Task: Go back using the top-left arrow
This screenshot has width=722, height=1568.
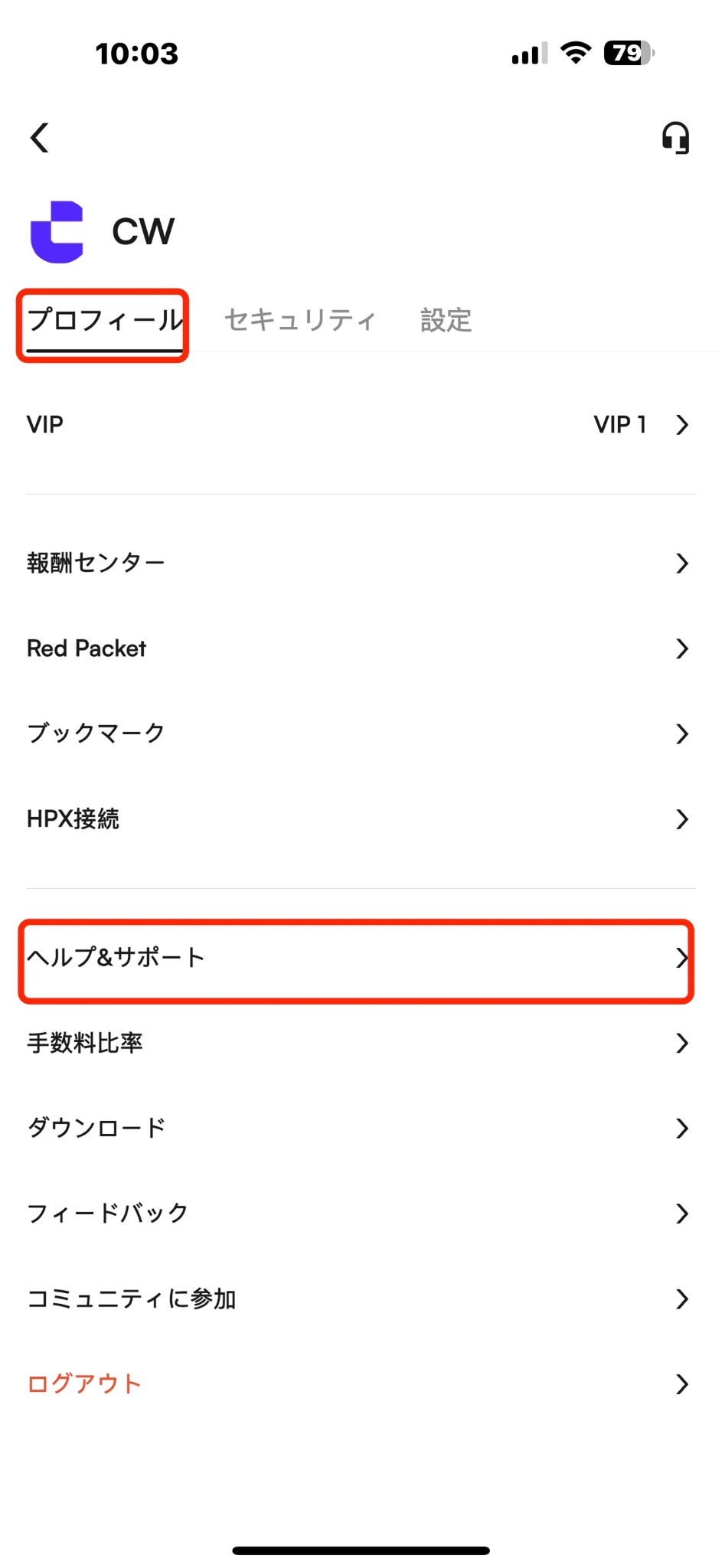Action: [x=40, y=138]
